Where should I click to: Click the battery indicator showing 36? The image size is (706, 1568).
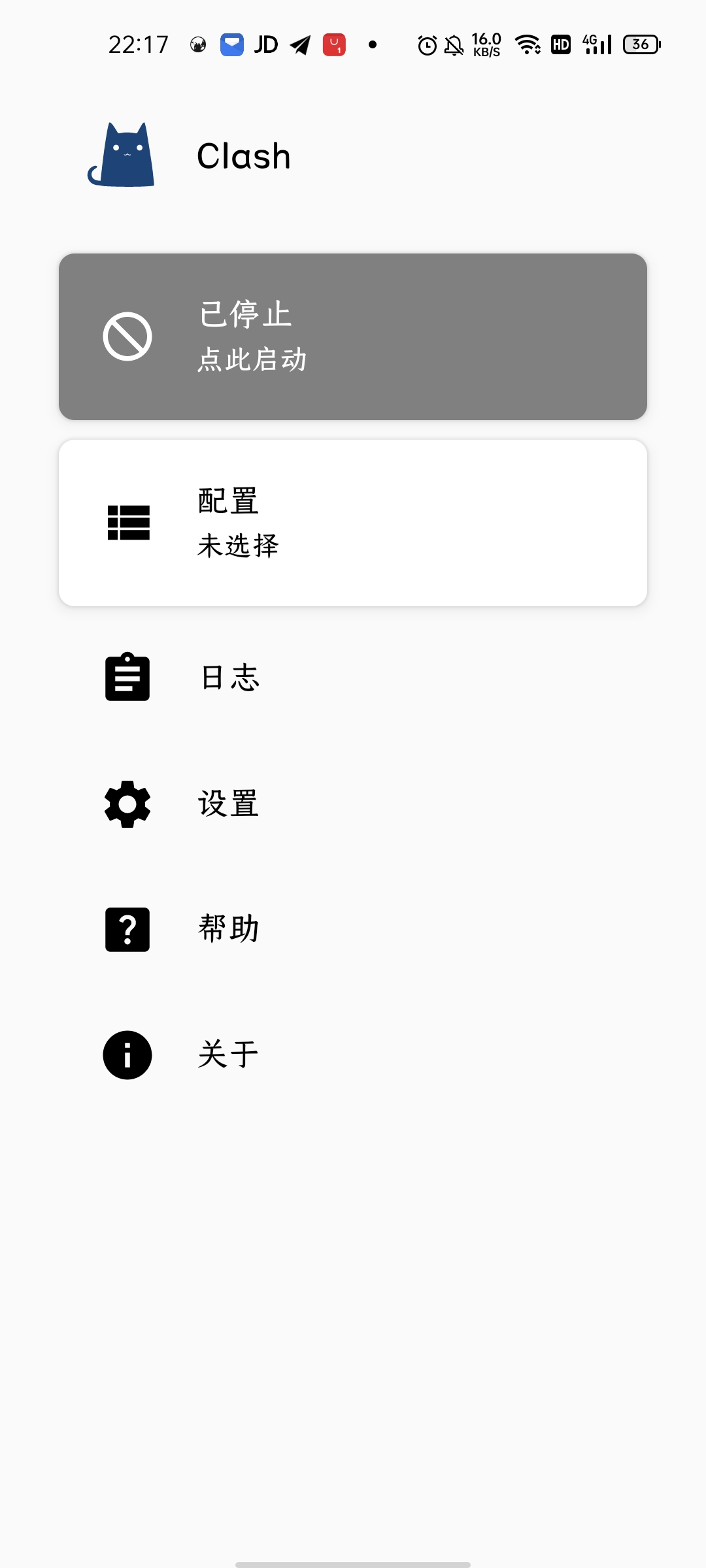tap(641, 44)
